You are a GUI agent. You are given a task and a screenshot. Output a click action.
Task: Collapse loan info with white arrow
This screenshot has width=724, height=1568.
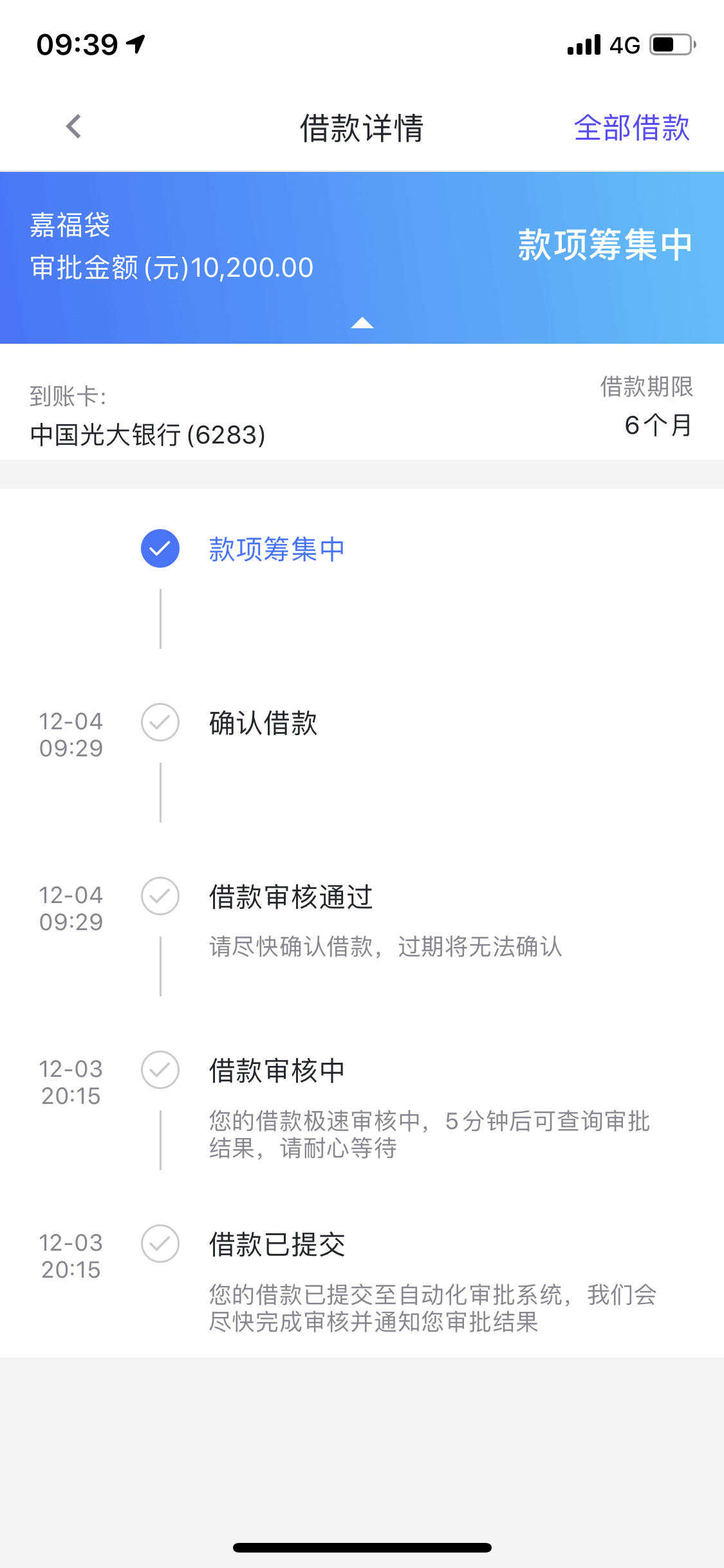click(x=362, y=322)
